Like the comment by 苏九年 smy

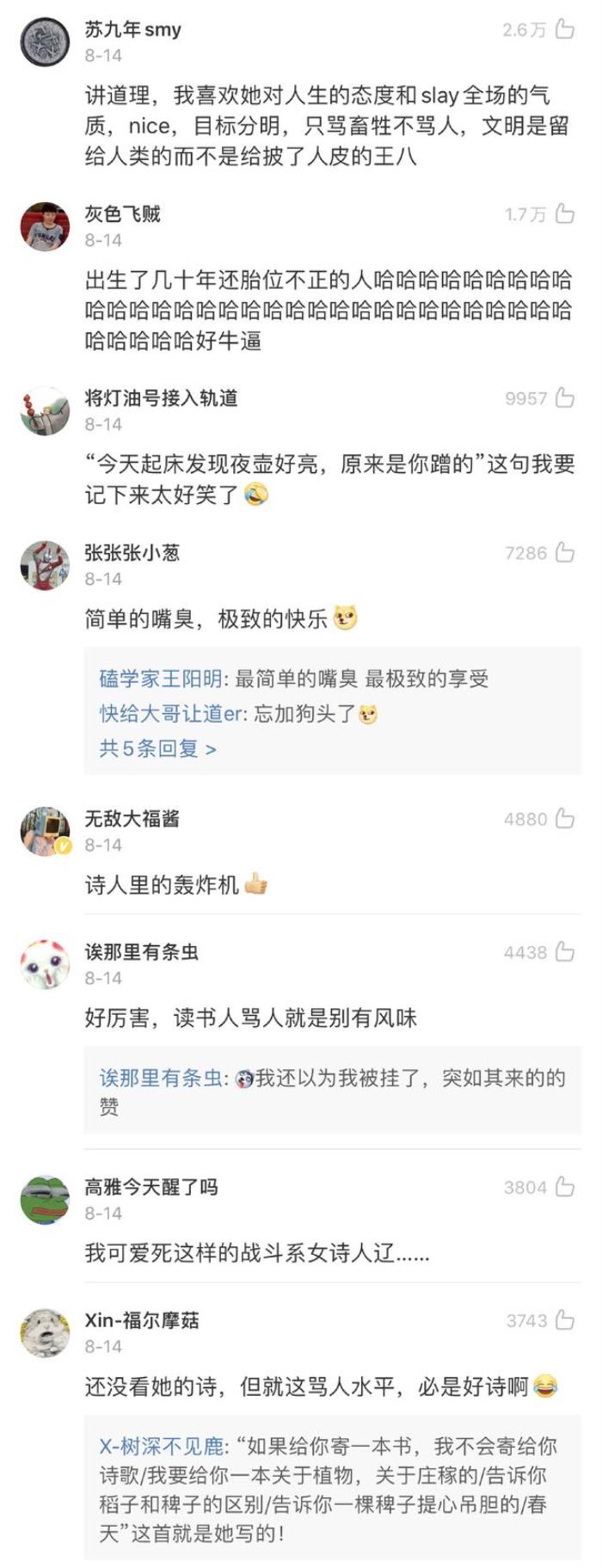point(564,29)
